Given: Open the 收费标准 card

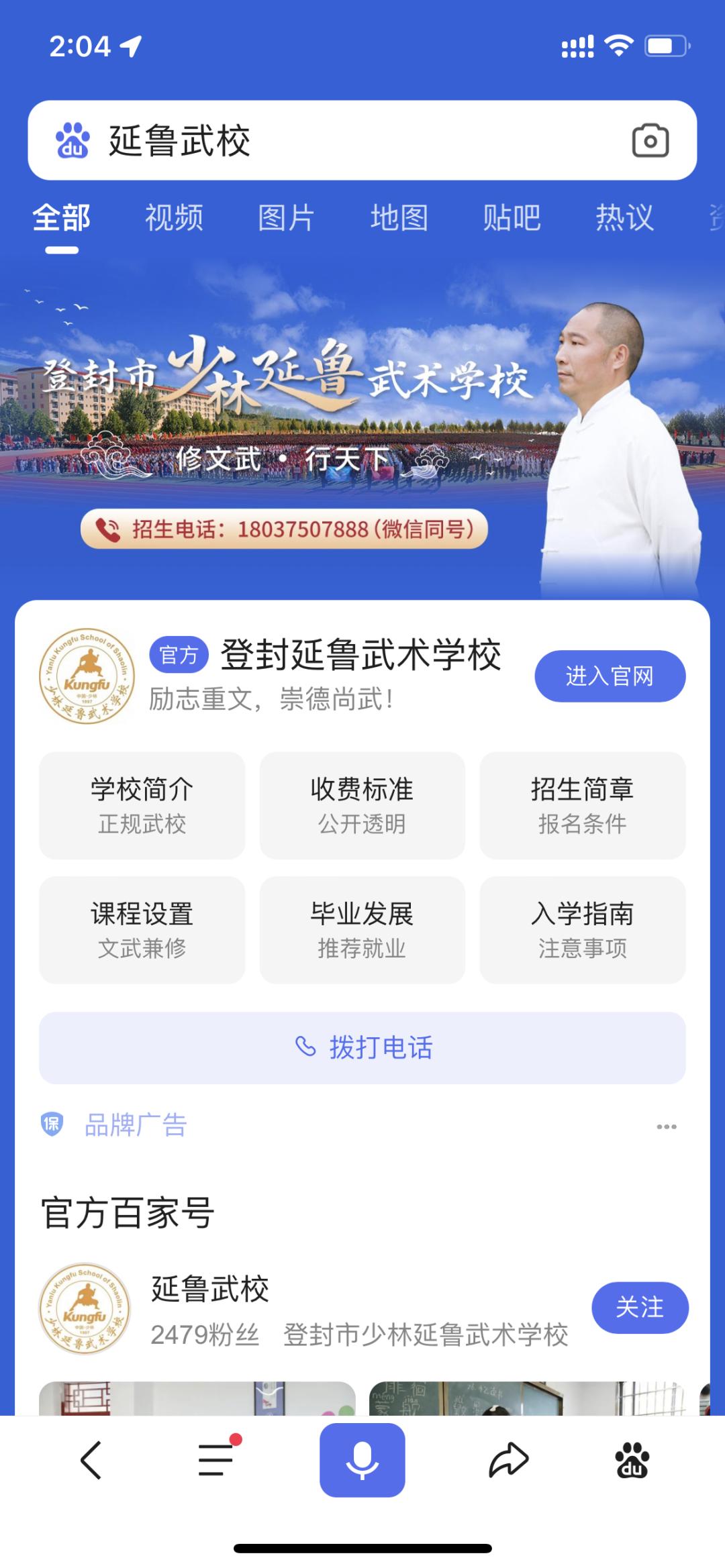Looking at the screenshot, I should pos(362,804).
